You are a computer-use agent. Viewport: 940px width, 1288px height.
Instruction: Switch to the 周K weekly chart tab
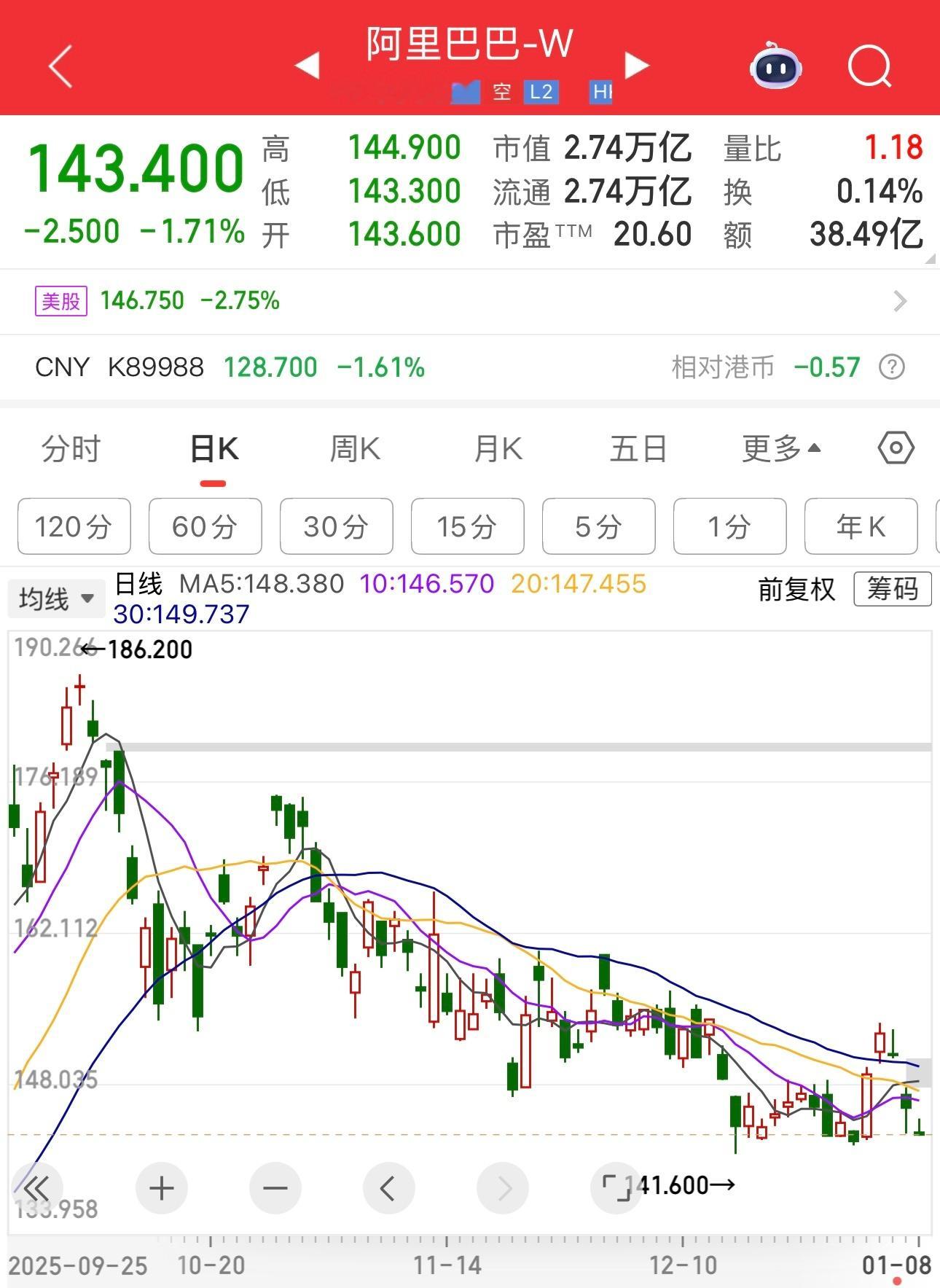pyautogui.click(x=354, y=449)
